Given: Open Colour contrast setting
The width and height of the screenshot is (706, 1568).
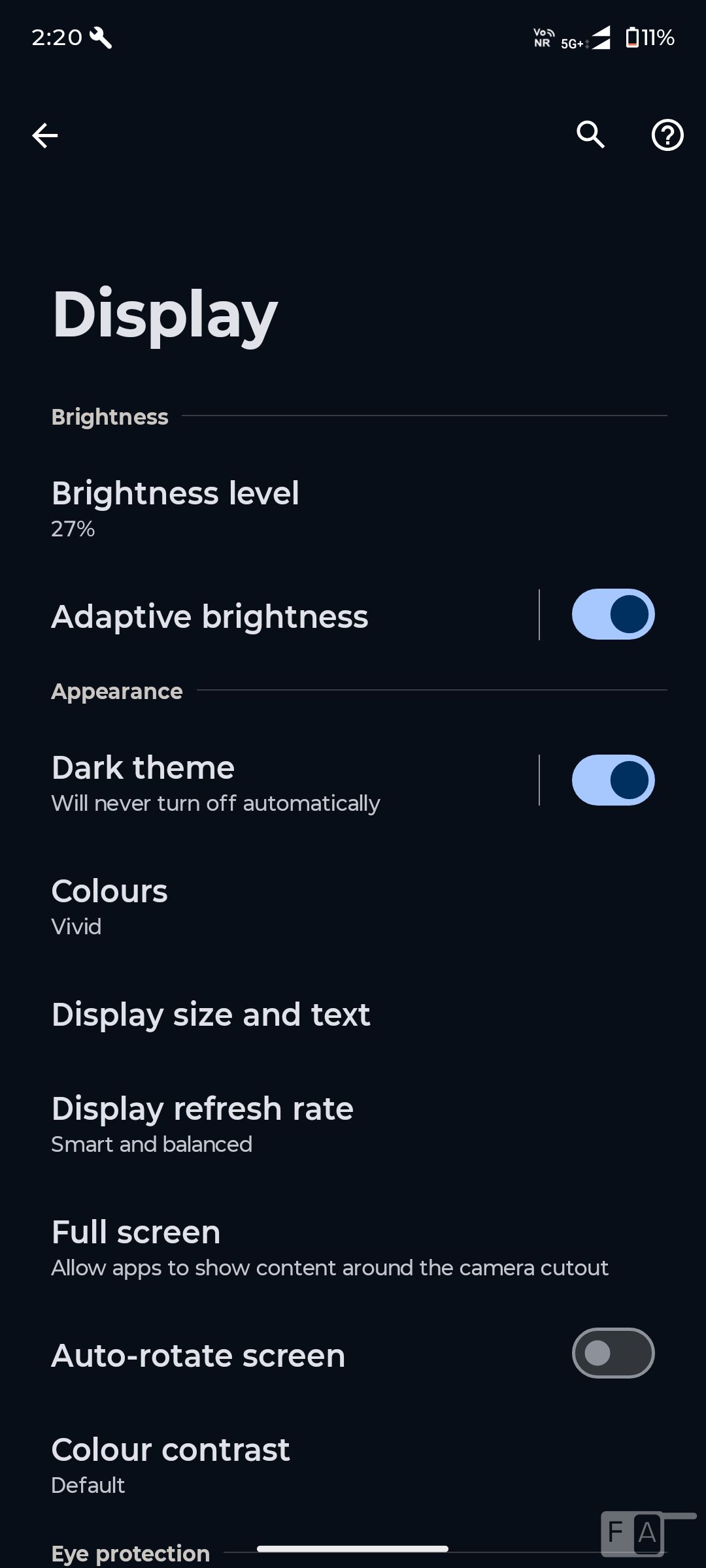Looking at the screenshot, I should click(x=170, y=1465).
